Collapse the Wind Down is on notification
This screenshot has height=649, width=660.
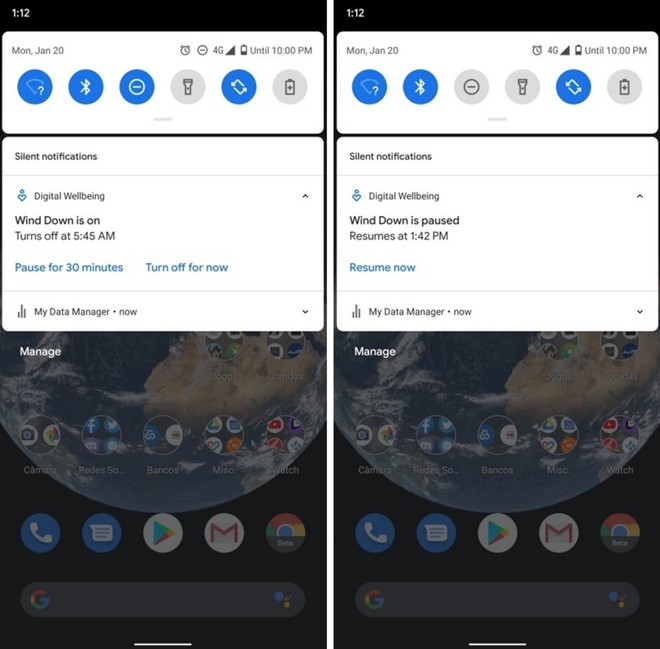[305, 196]
